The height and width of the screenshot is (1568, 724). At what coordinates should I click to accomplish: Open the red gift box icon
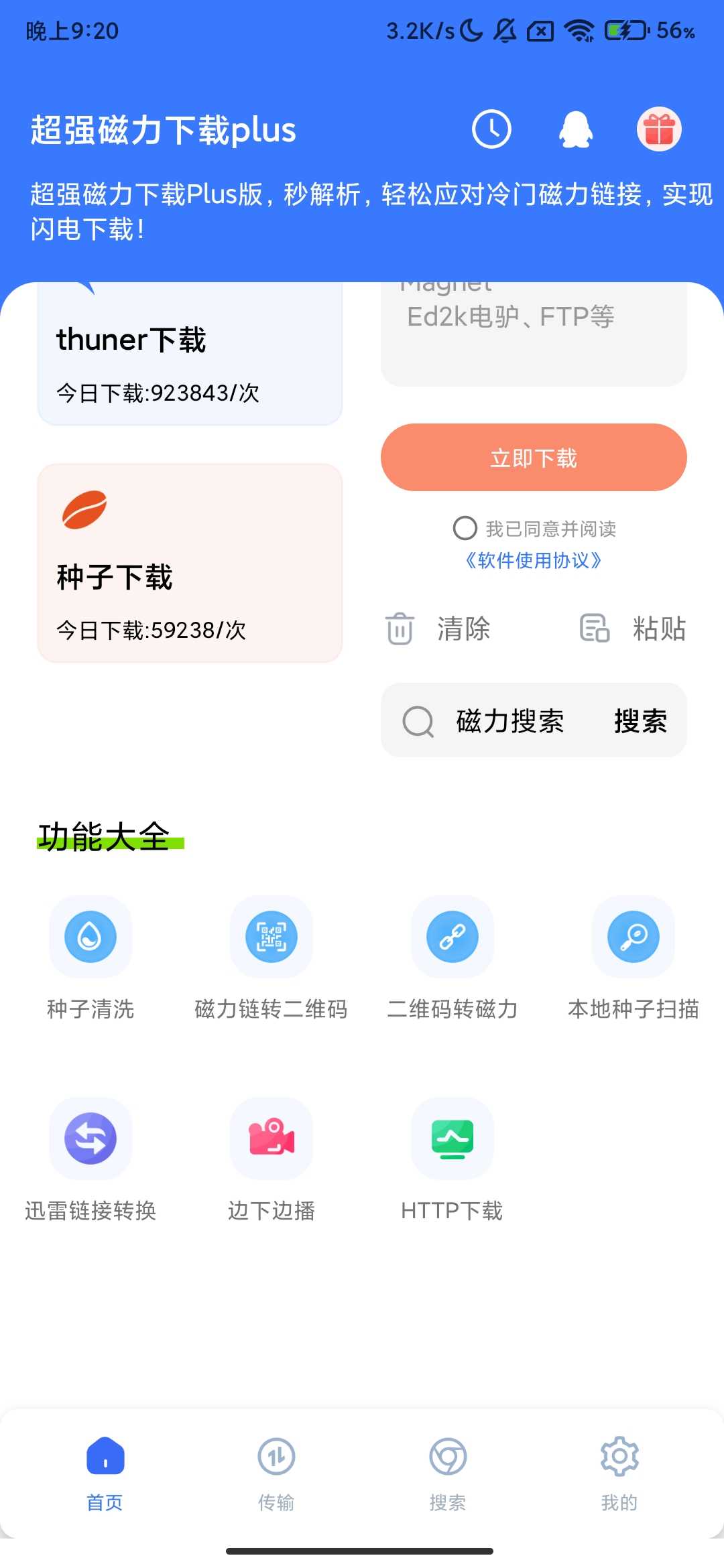(x=659, y=129)
